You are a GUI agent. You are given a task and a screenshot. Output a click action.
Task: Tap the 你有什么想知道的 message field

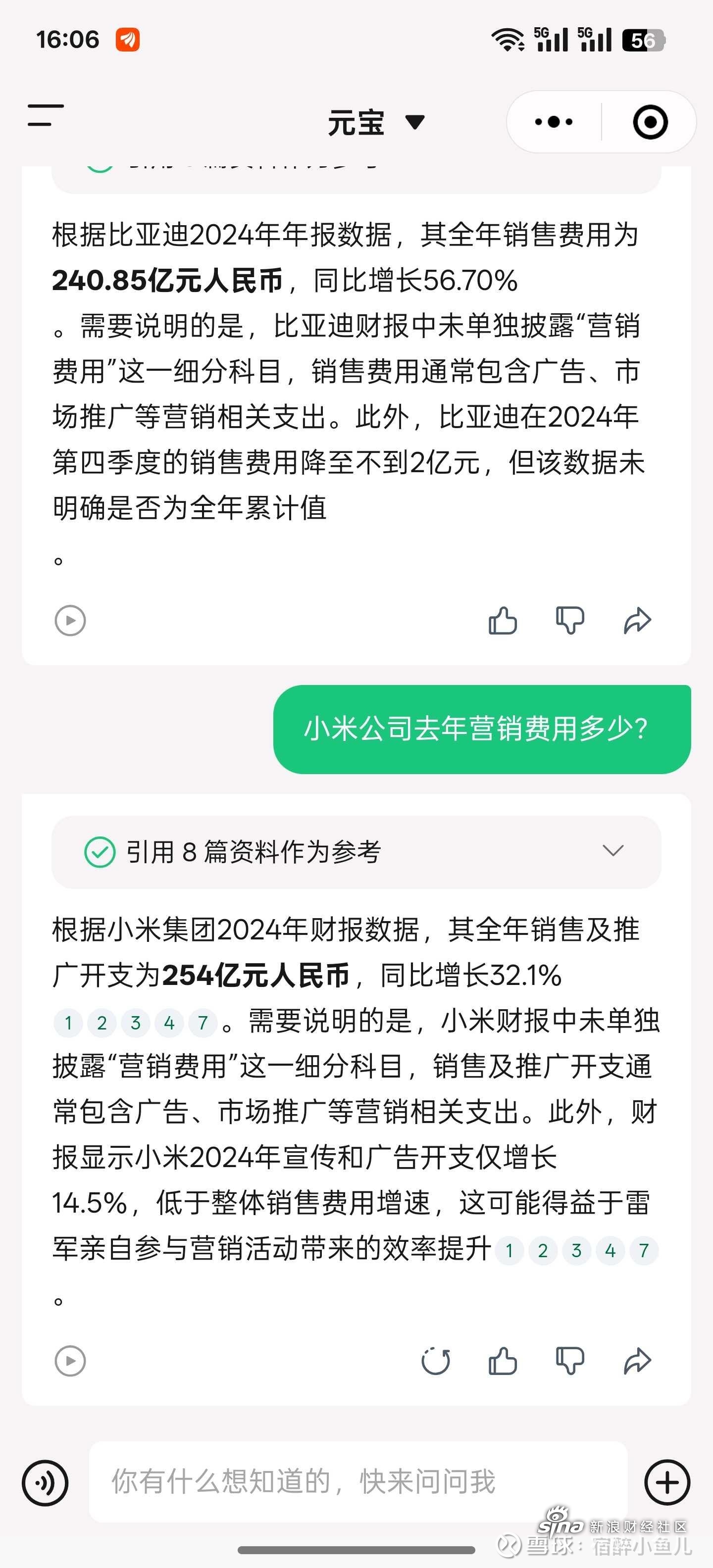pos(358,1481)
